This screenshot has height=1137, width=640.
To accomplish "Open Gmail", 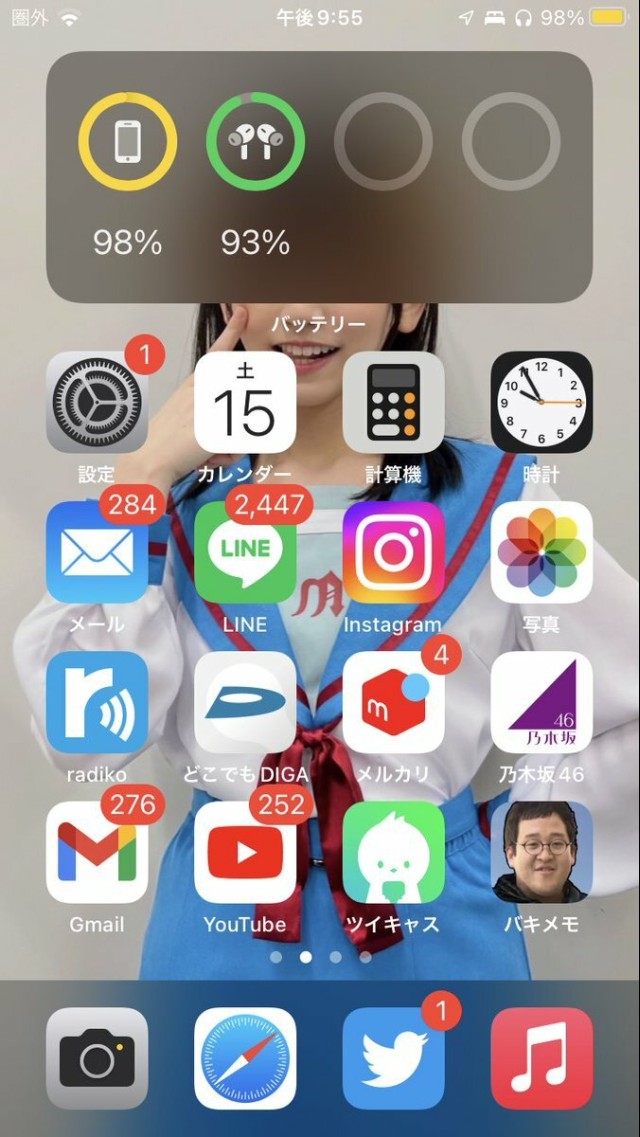I will (x=97, y=852).
